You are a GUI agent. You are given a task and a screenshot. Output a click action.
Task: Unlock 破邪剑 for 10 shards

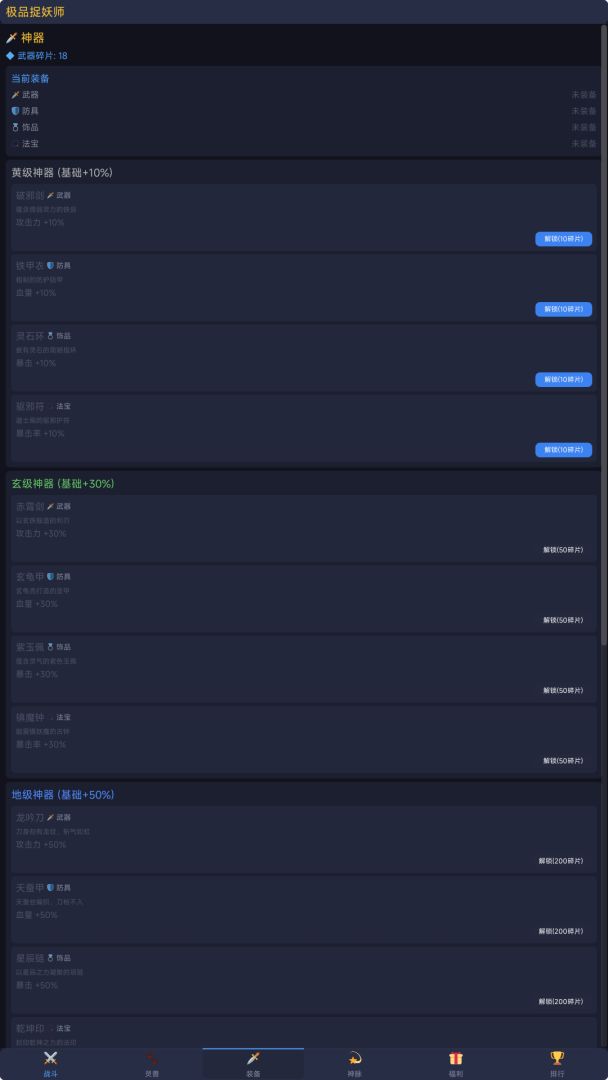[563, 239]
